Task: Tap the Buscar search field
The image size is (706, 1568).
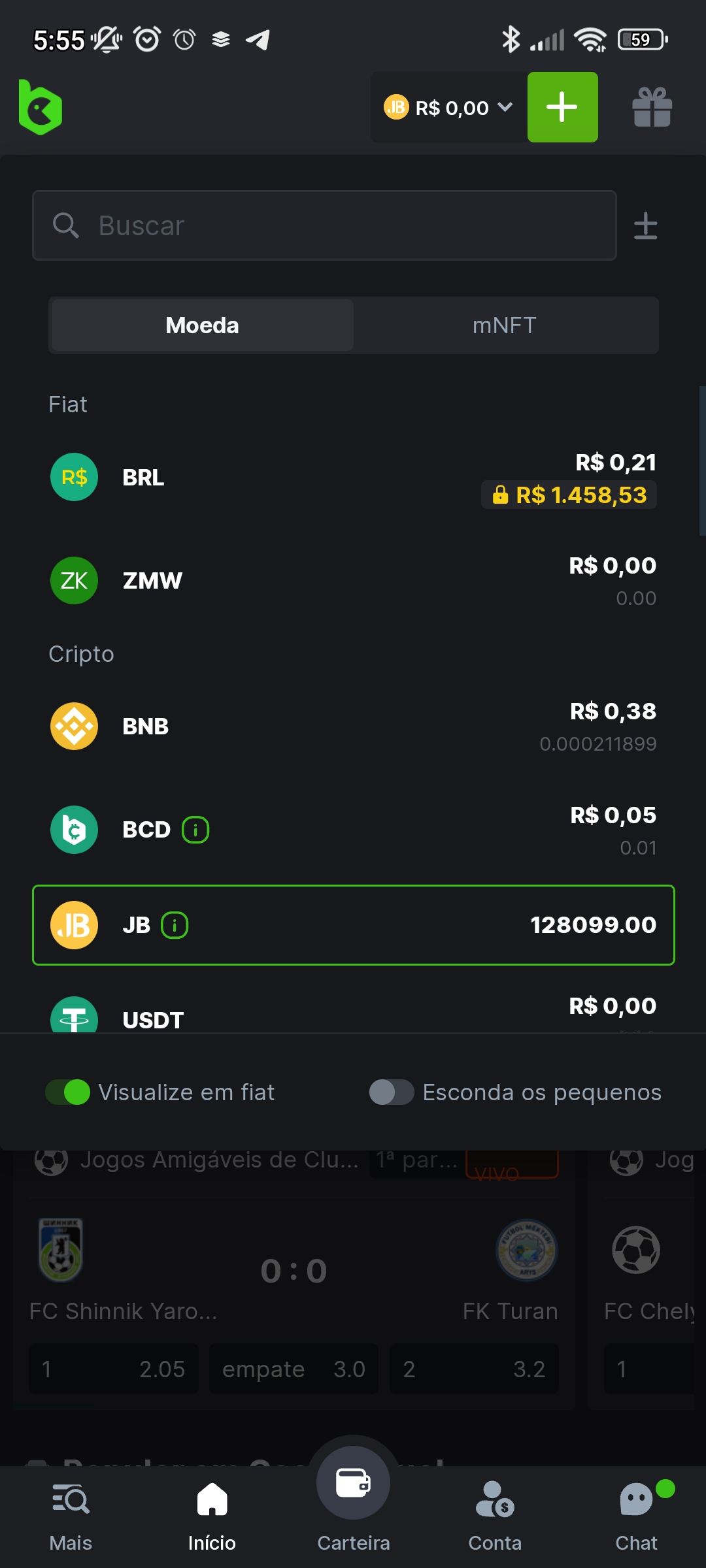Action: point(324,225)
